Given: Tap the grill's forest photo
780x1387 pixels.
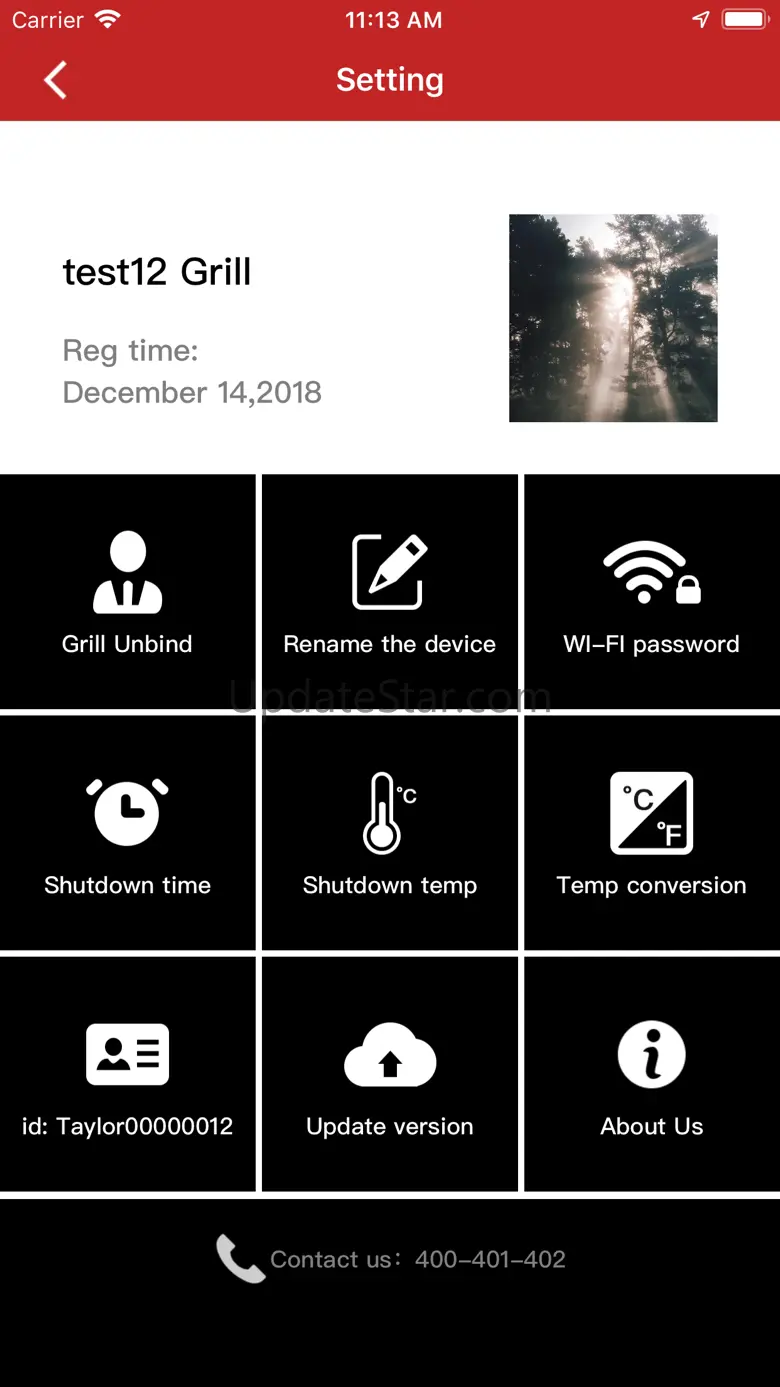Looking at the screenshot, I should pos(613,318).
